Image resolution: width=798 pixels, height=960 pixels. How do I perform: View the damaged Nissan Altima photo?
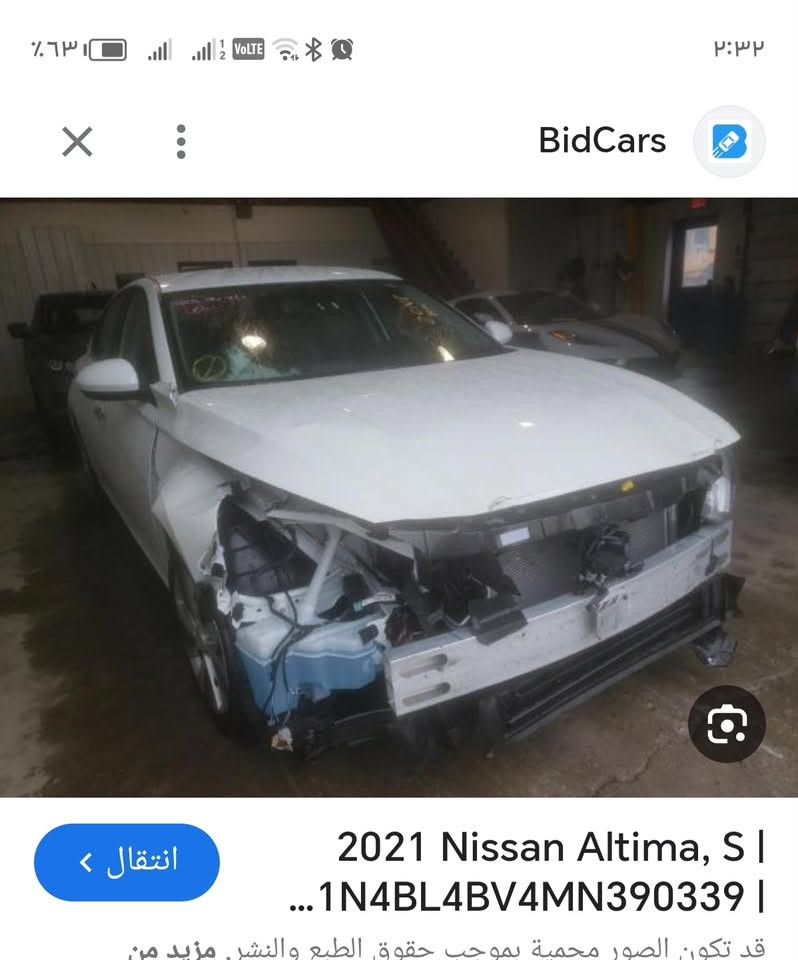click(x=399, y=497)
